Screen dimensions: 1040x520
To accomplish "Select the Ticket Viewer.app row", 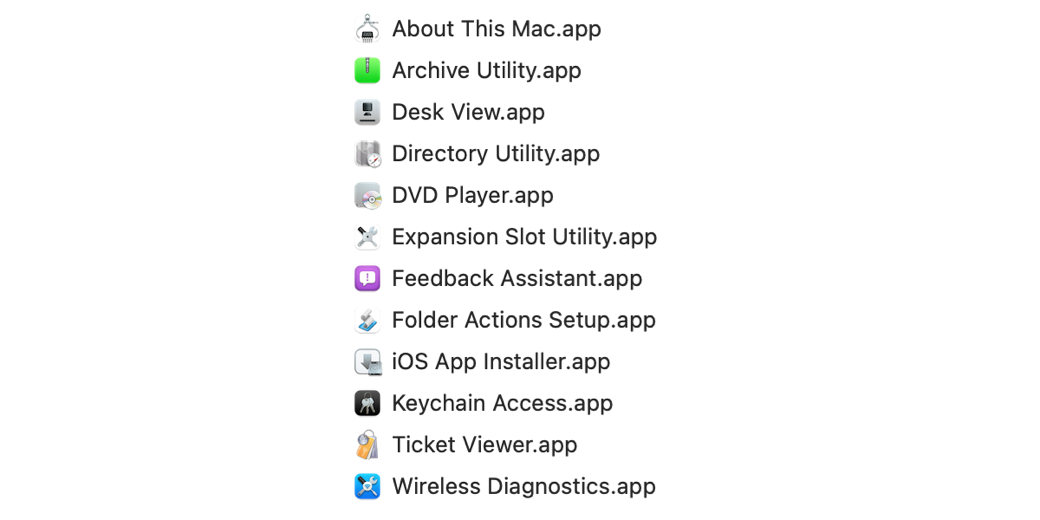I will [484, 445].
